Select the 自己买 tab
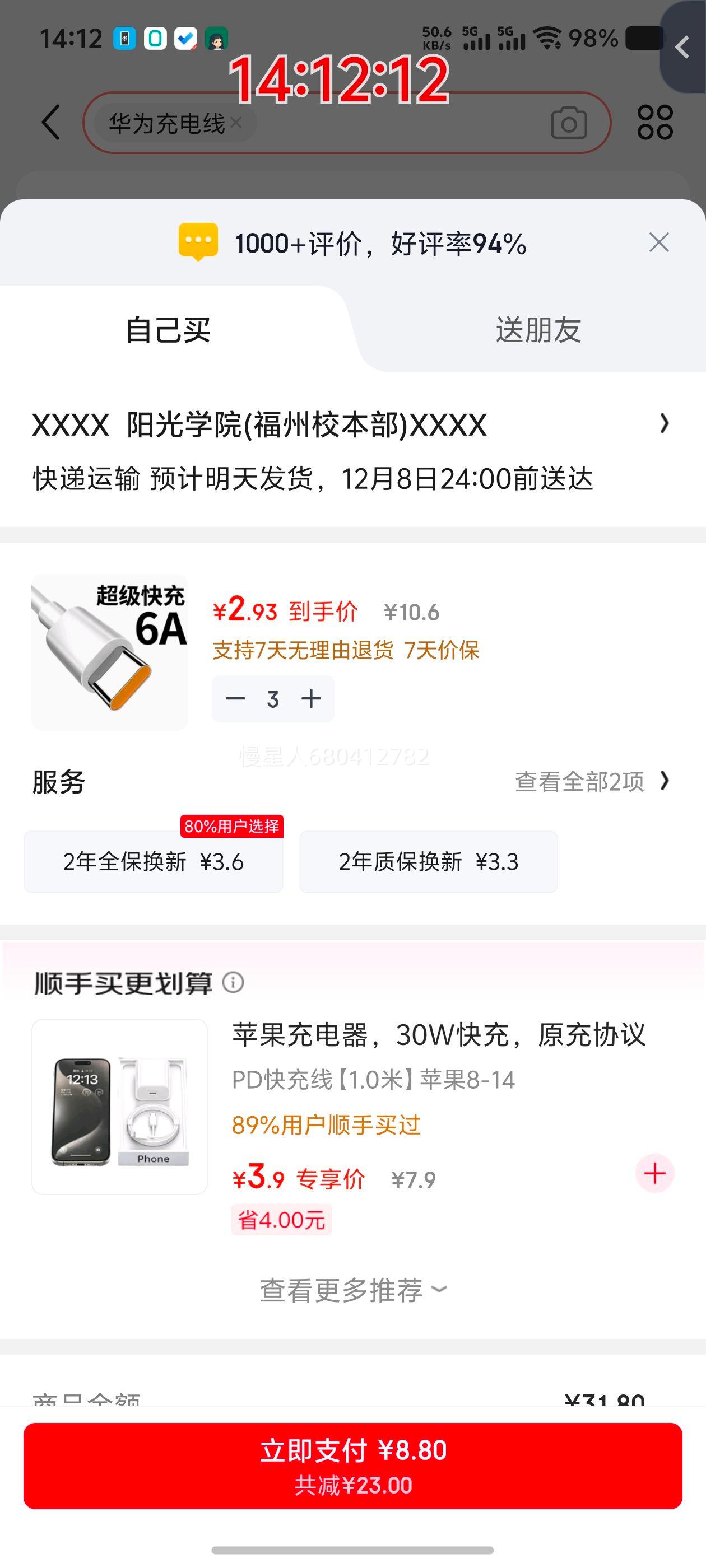The height and width of the screenshot is (1568, 706). pyautogui.click(x=168, y=330)
